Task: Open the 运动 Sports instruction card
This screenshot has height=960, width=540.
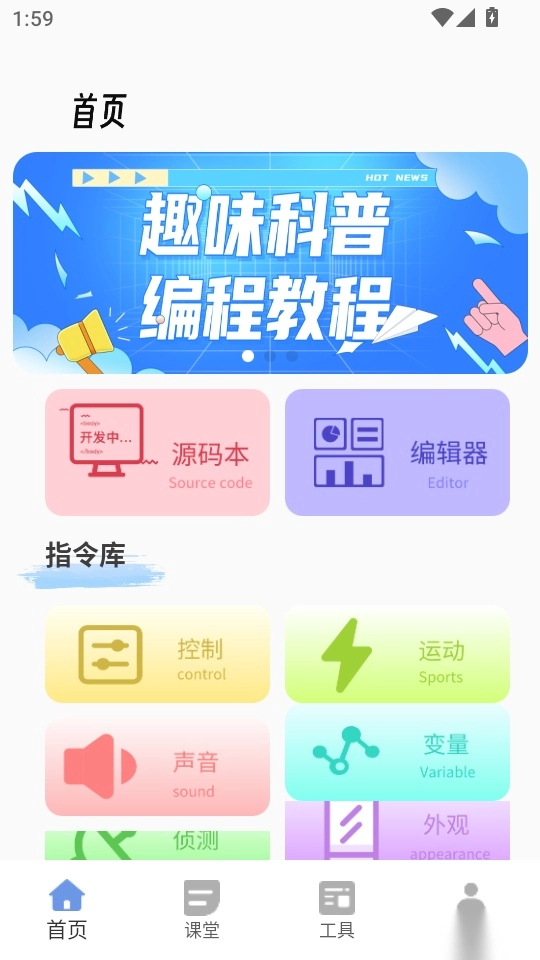Action: 397,654
